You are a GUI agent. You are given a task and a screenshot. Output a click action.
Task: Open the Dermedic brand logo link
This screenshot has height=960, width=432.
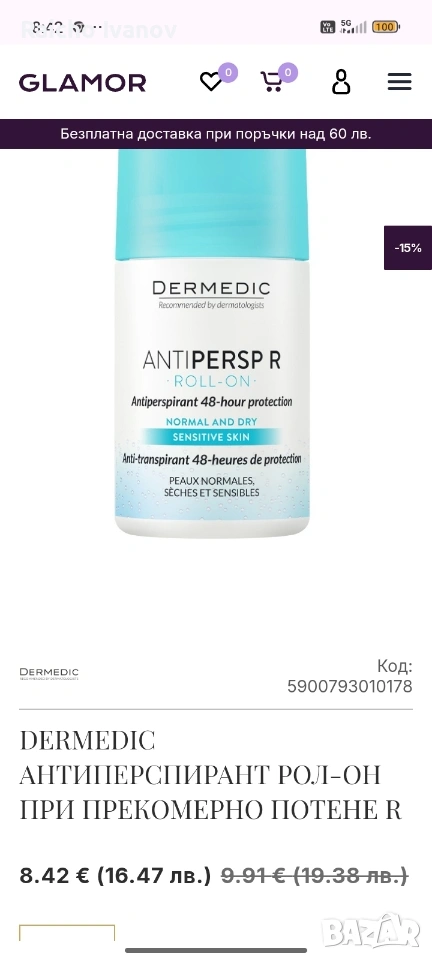(49, 673)
